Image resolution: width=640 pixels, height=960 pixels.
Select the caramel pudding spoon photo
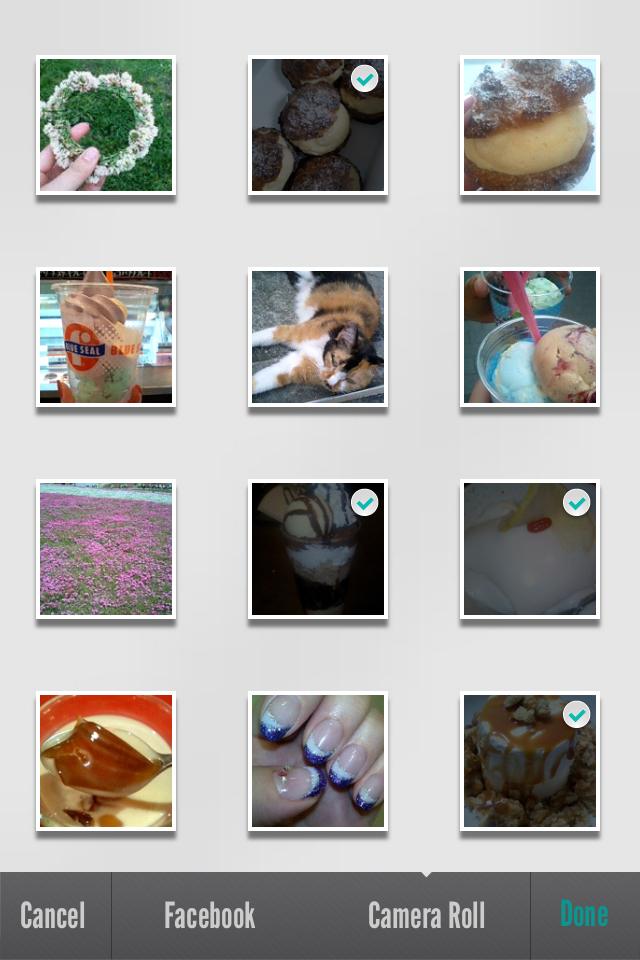(x=106, y=761)
